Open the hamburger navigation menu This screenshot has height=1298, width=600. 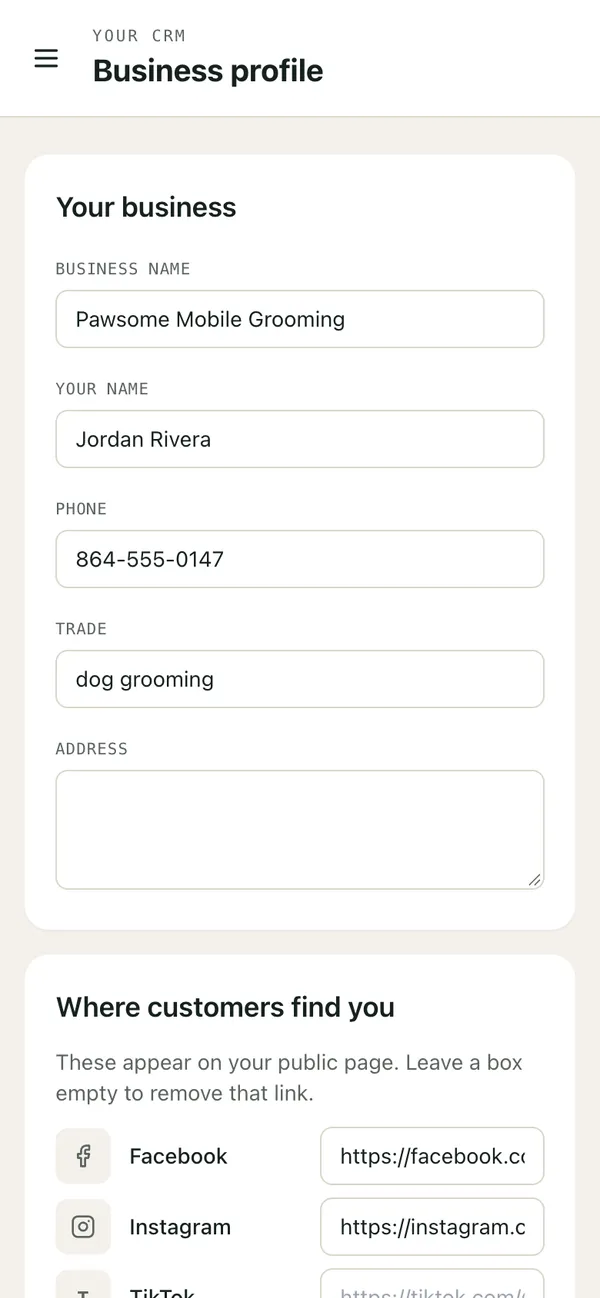[46, 59]
